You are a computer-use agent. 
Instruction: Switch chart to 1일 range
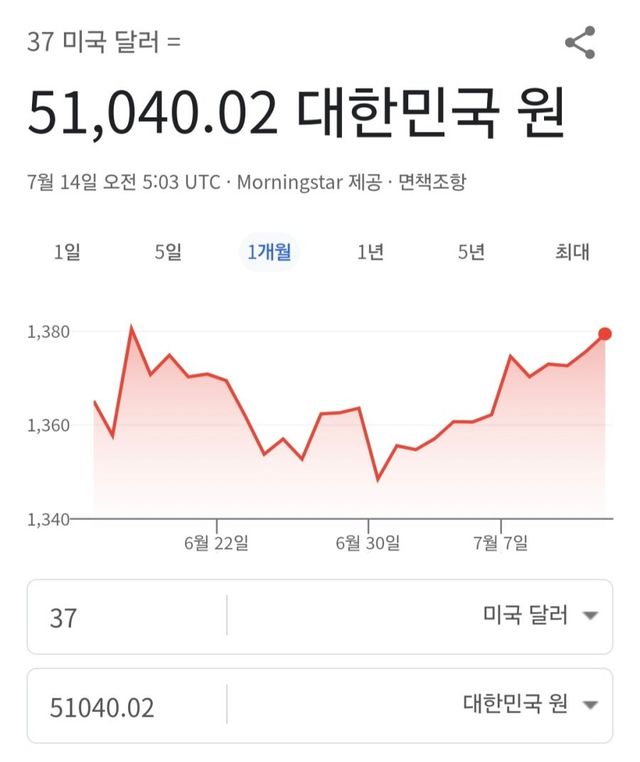pyautogui.click(x=66, y=252)
